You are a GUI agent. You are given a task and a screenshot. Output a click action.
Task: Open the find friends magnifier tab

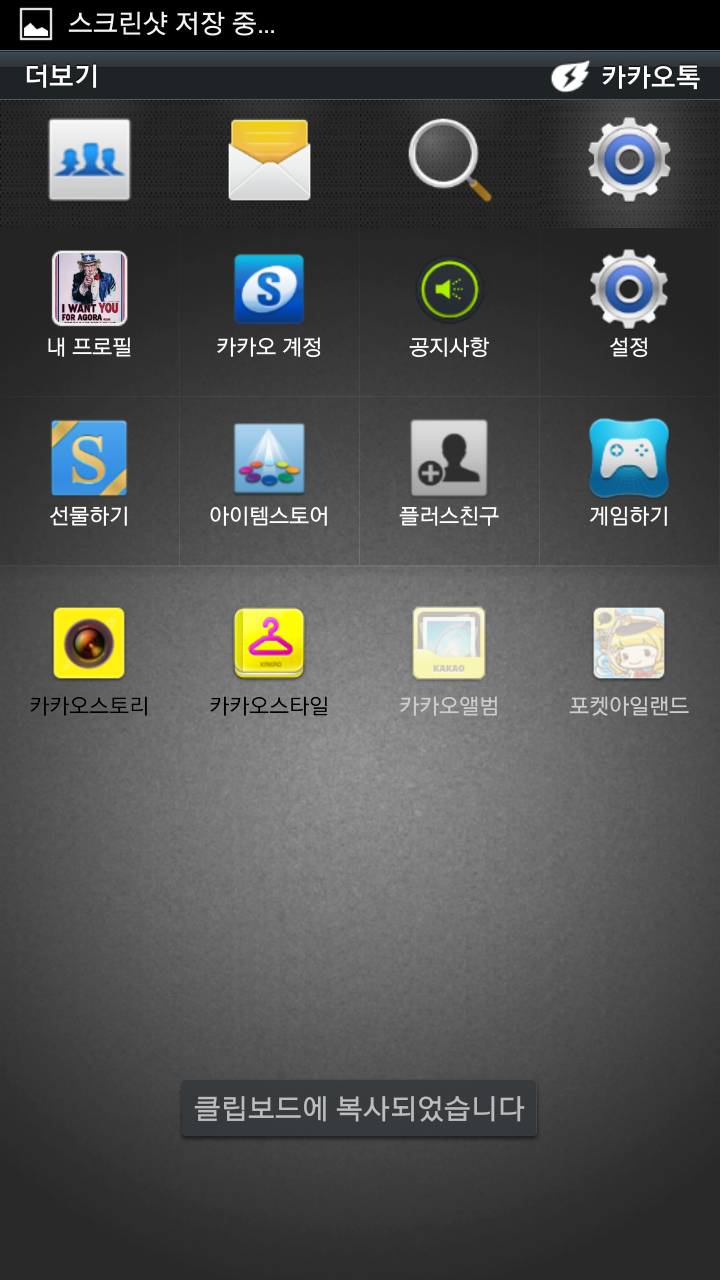point(449,160)
